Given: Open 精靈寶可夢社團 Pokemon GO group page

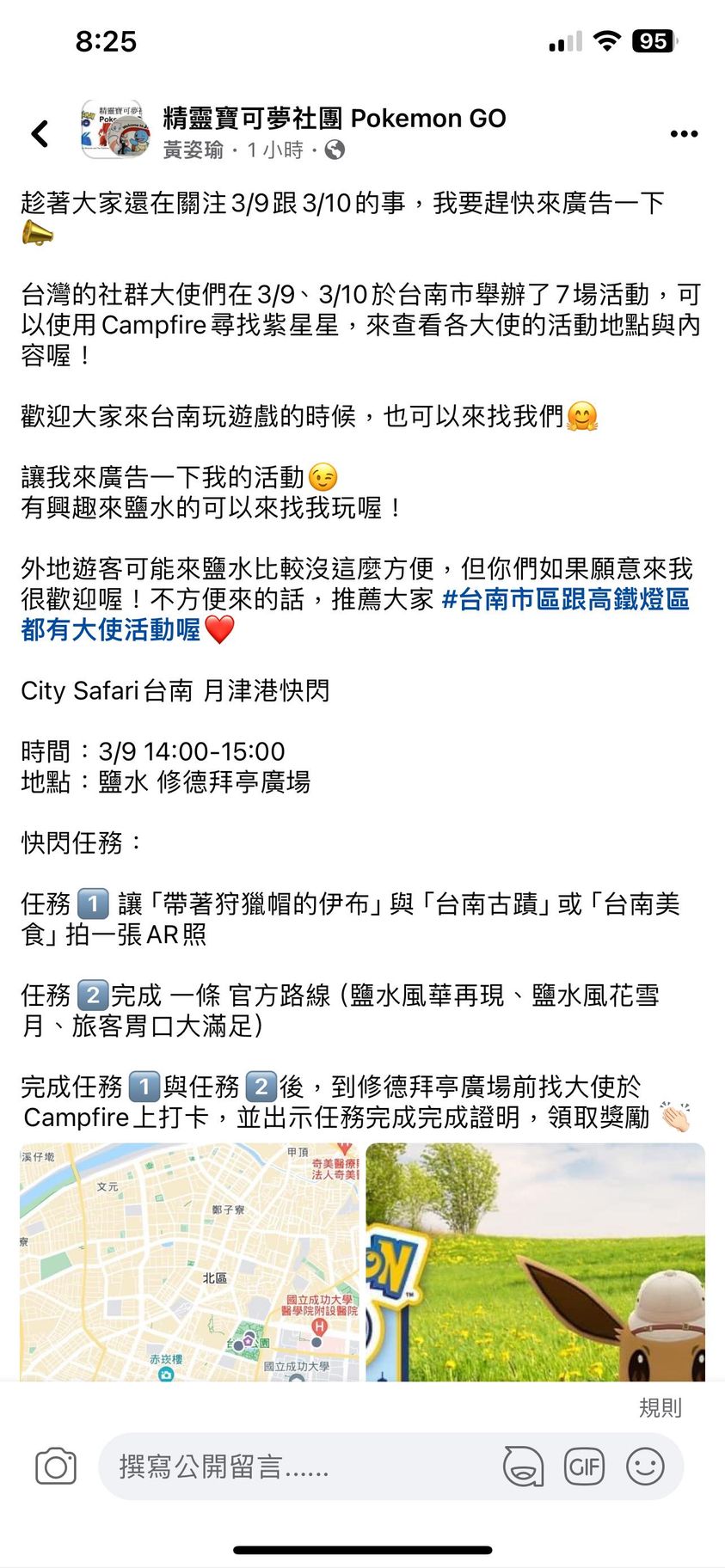Looking at the screenshot, I should pos(334,119).
